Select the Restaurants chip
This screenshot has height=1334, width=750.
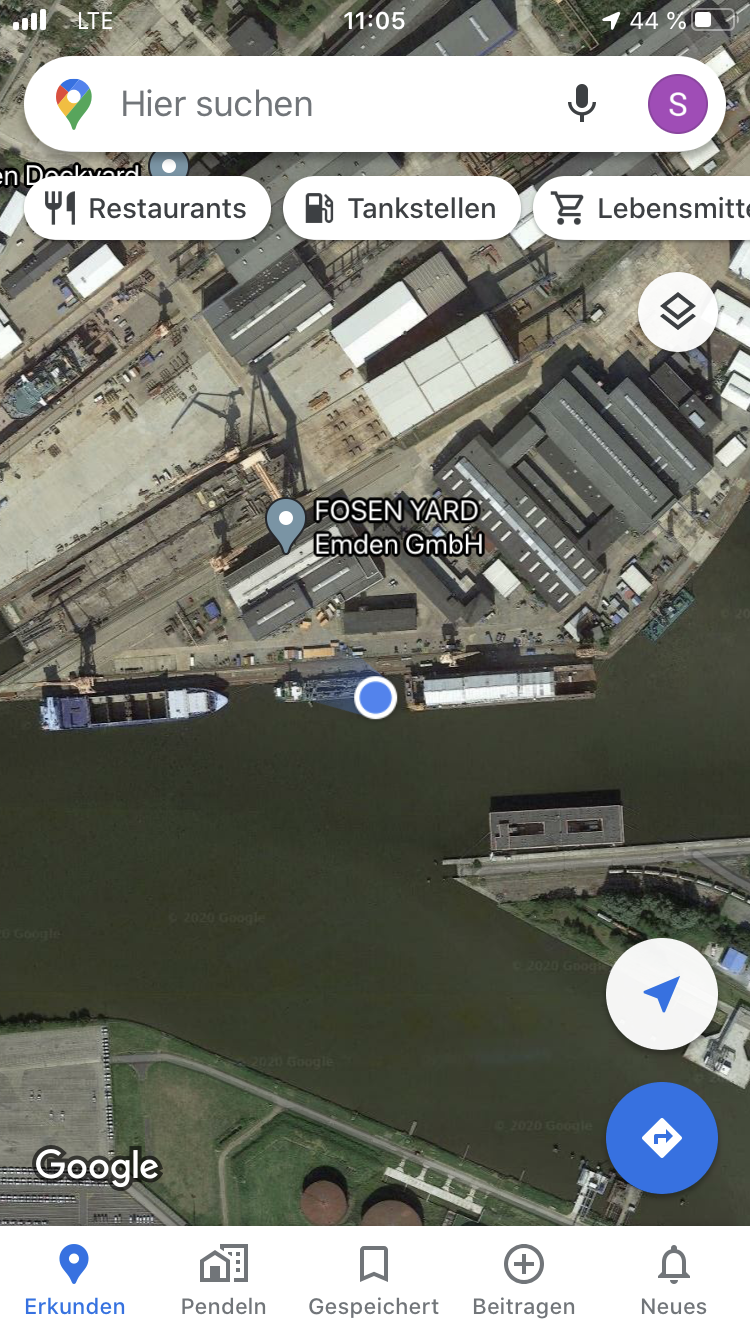147,208
